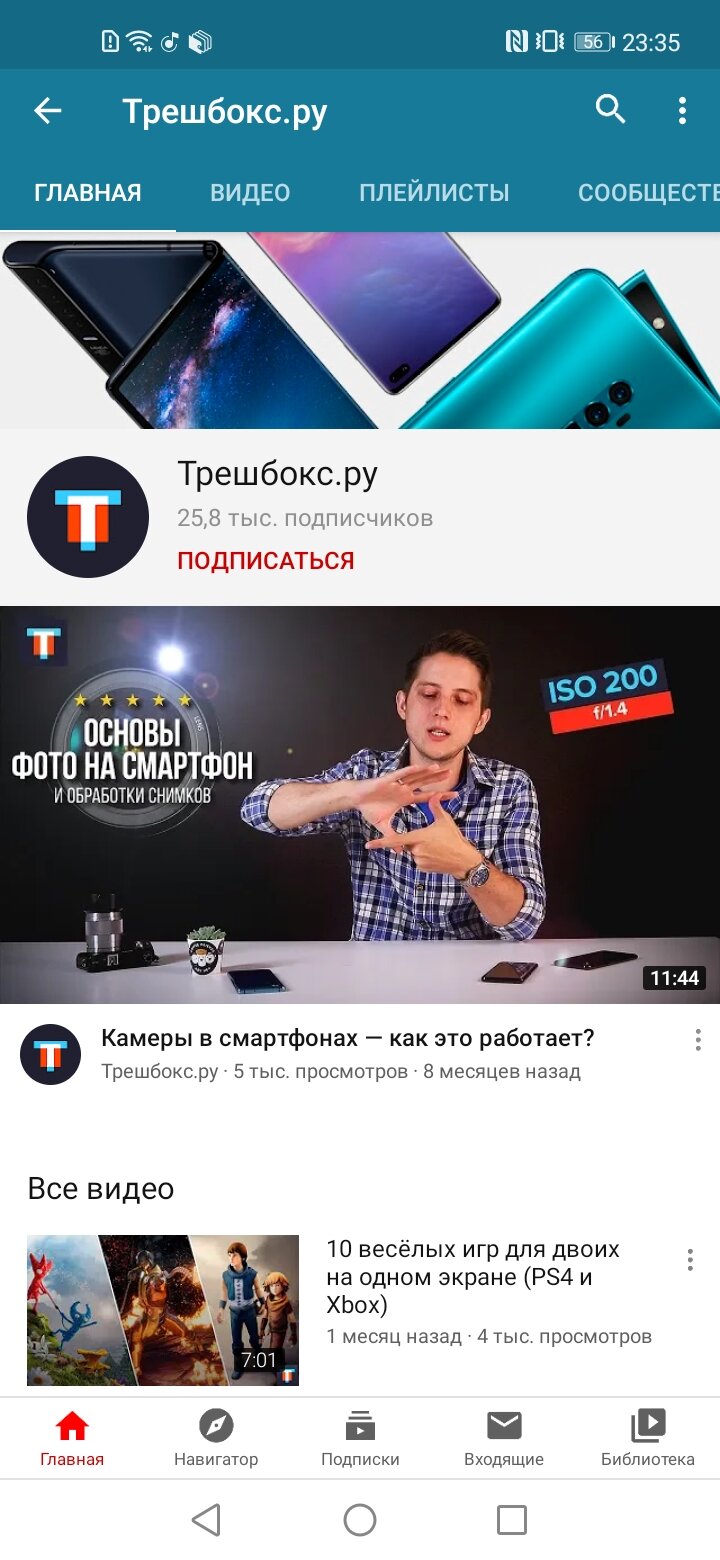Switch to the Подписки tab
720x1560 pixels.
360,1438
